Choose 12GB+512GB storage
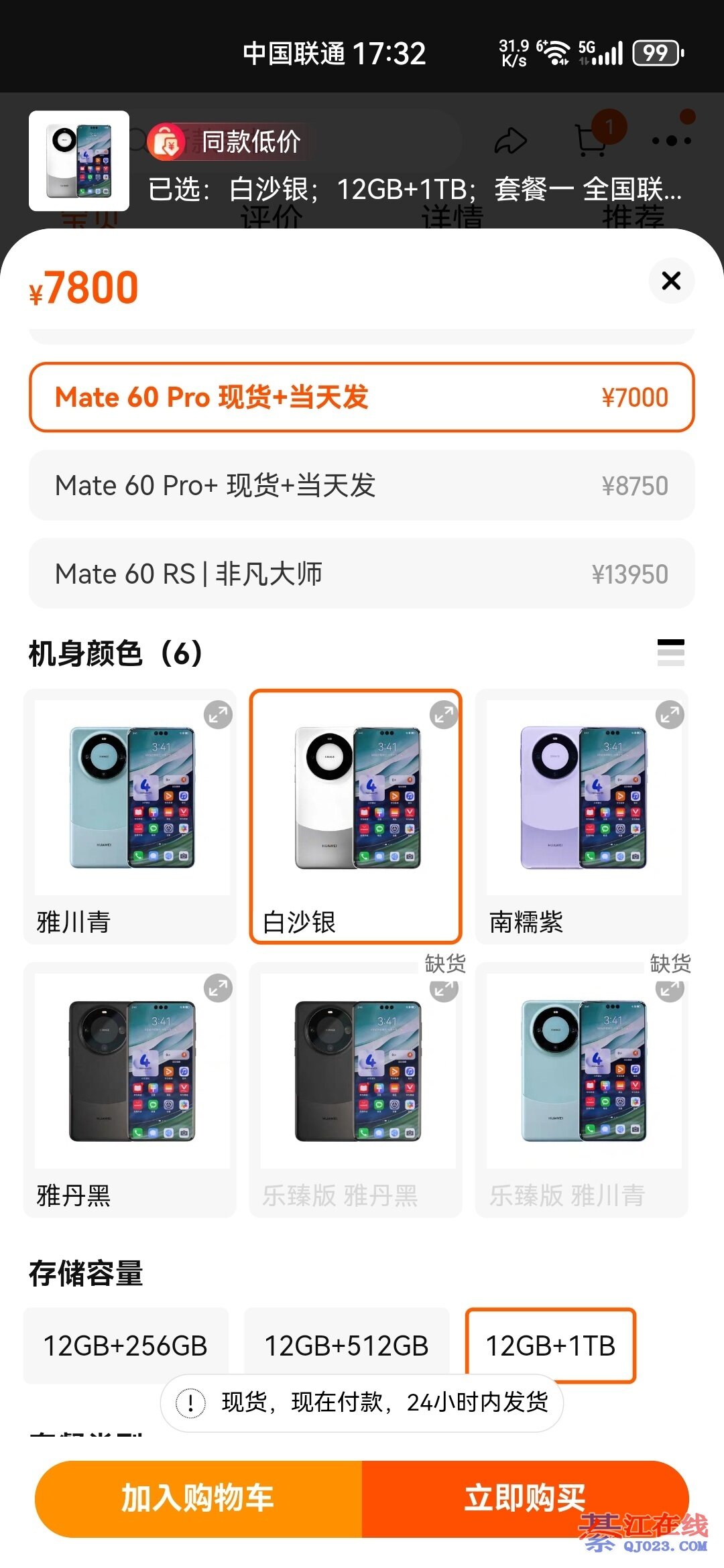 coord(347,1346)
